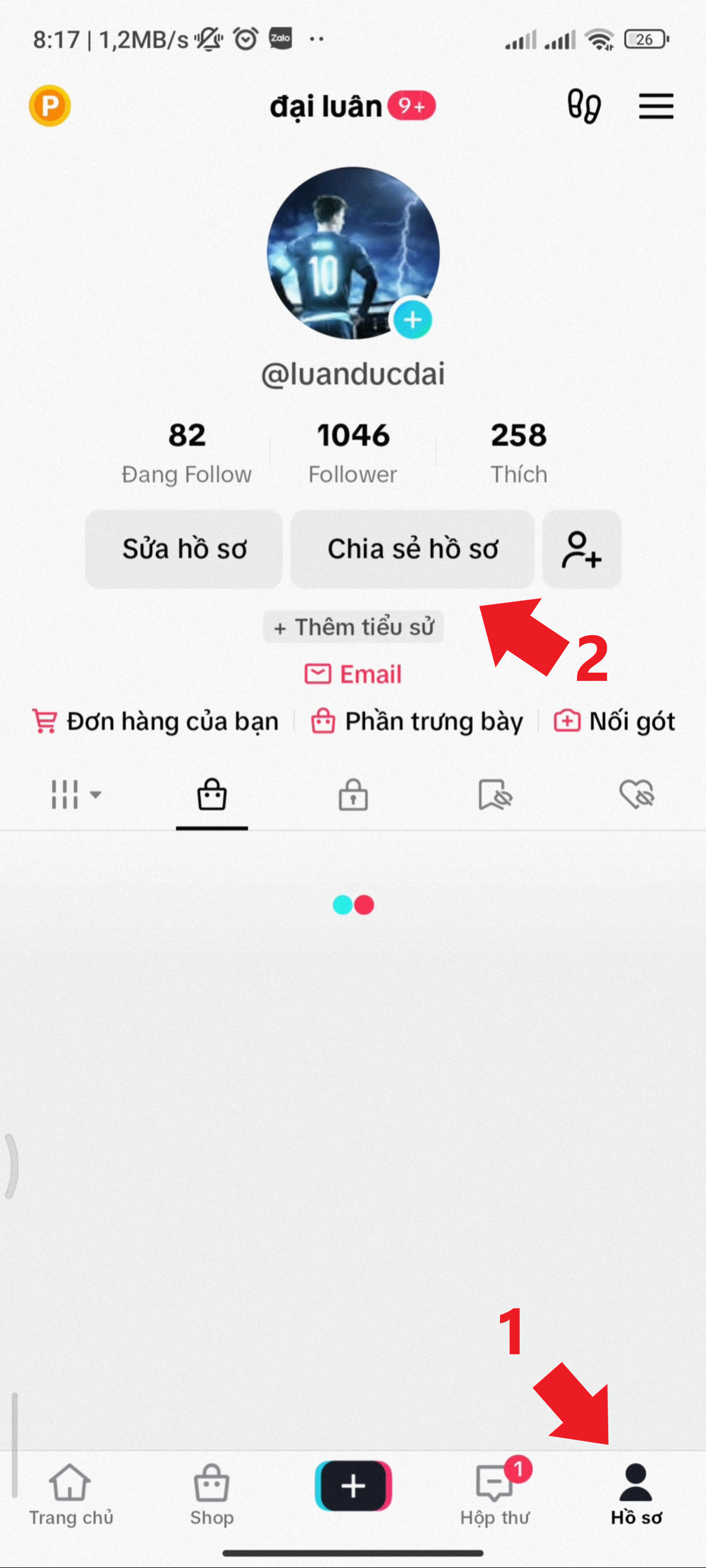The image size is (706, 1568).
Task: Go to Trang chủ tab
Action: 71,1495
